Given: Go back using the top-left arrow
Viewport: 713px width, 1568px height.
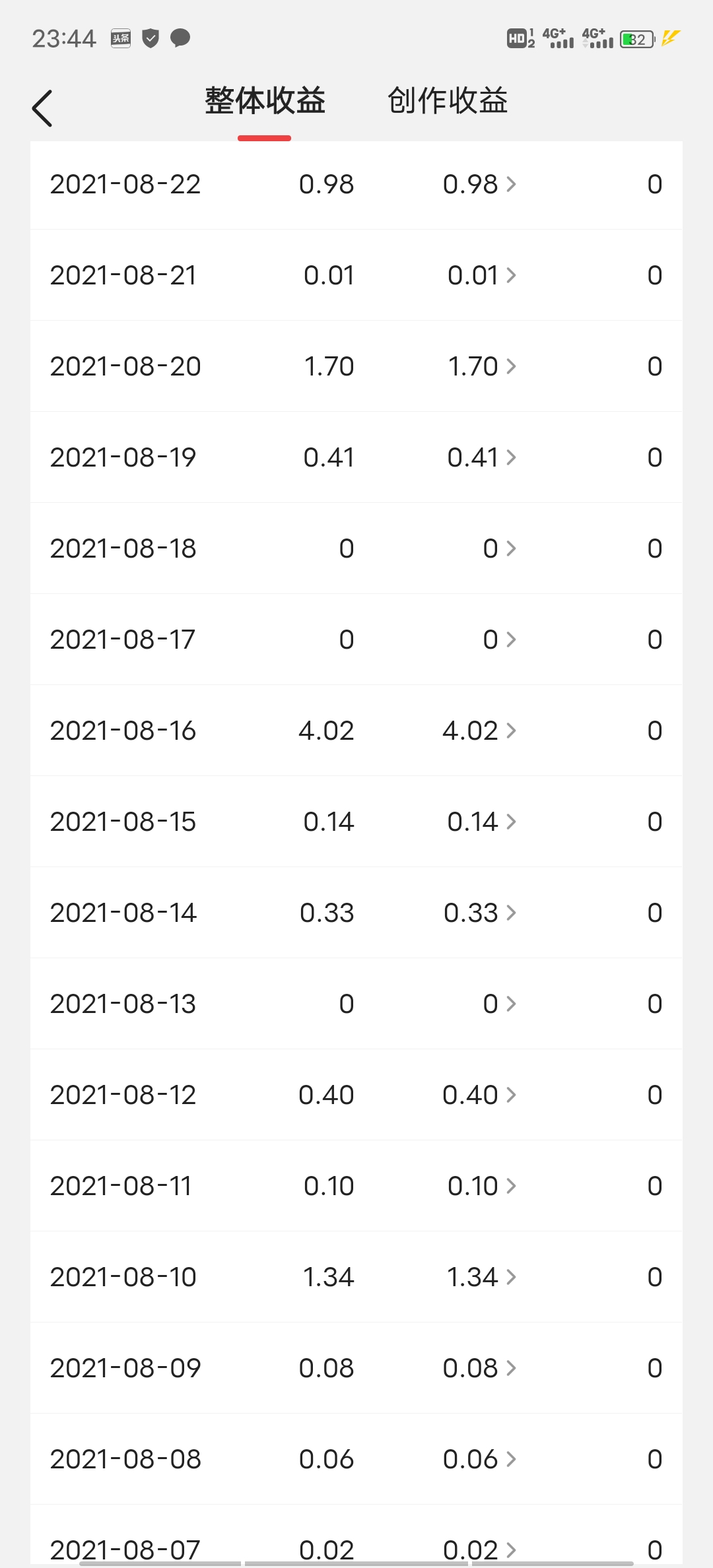Looking at the screenshot, I should [42, 108].
